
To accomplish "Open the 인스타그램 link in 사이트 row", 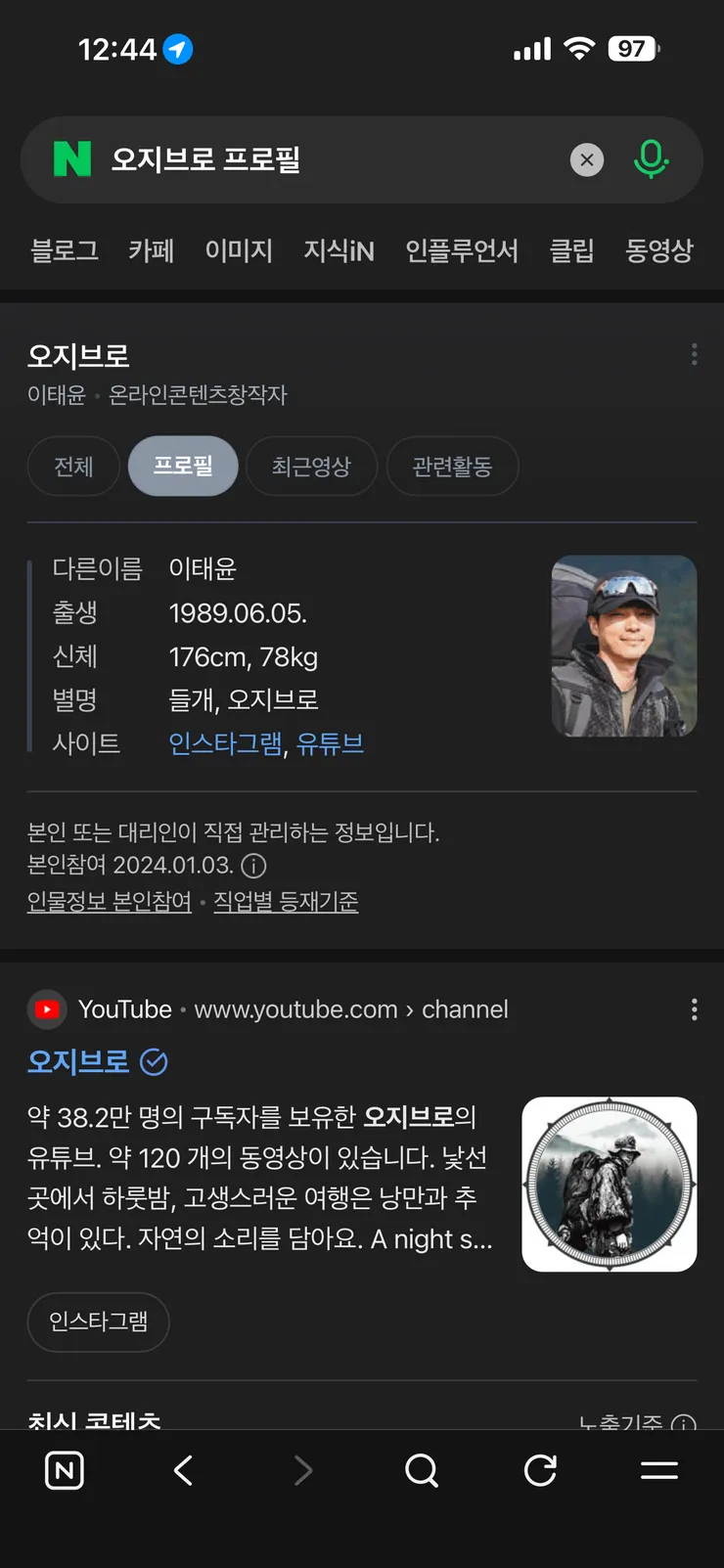I will tap(225, 743).
